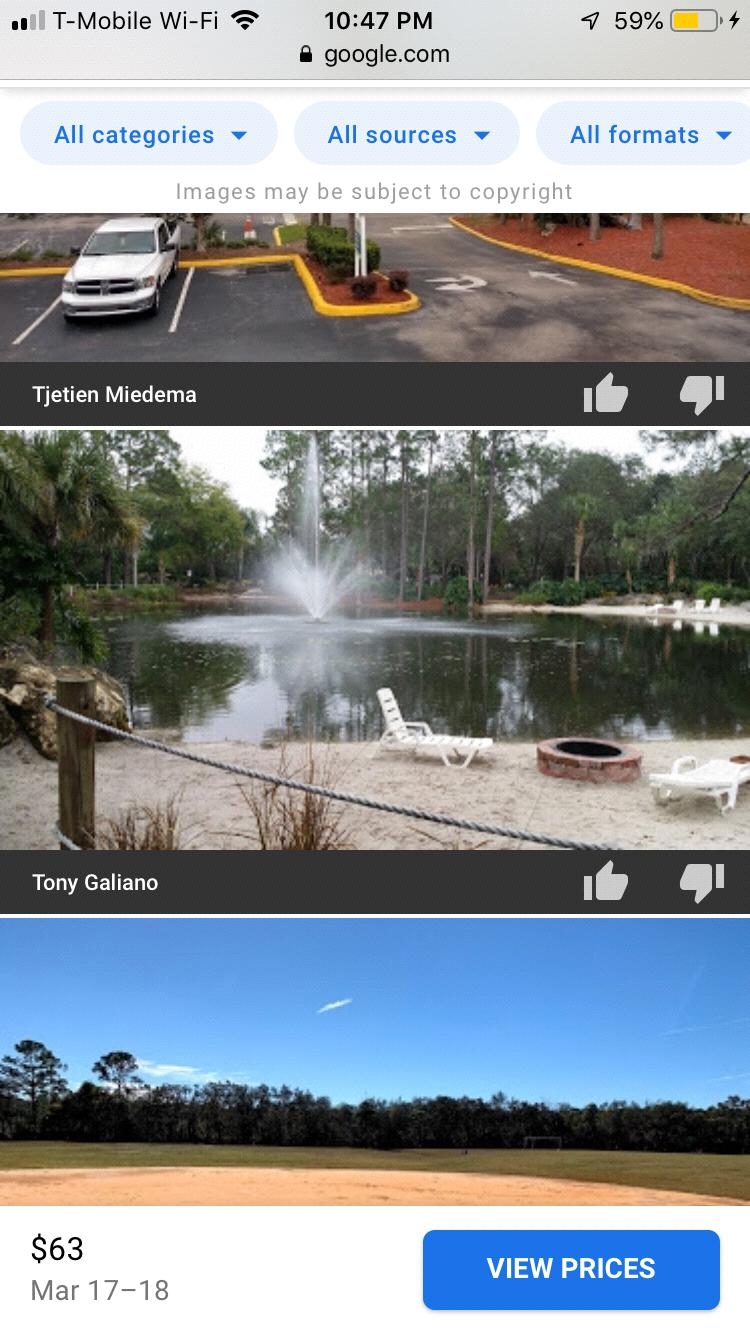Dislike Tjetien Miedema's photo
The height and width of the screenshot is (1334, 750).
tap(701, 395)
